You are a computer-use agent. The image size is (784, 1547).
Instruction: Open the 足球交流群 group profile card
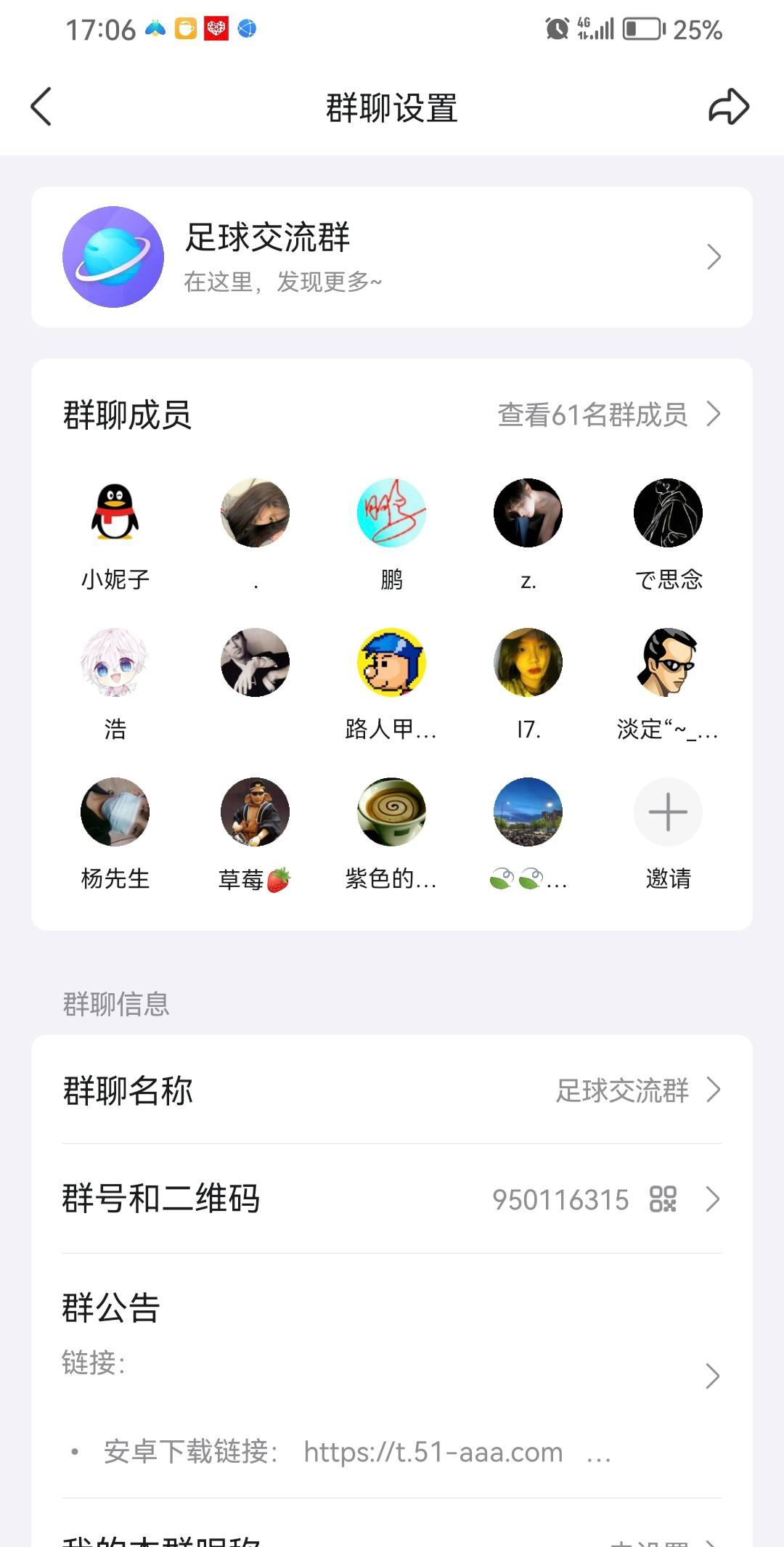[x=392, y=257]
